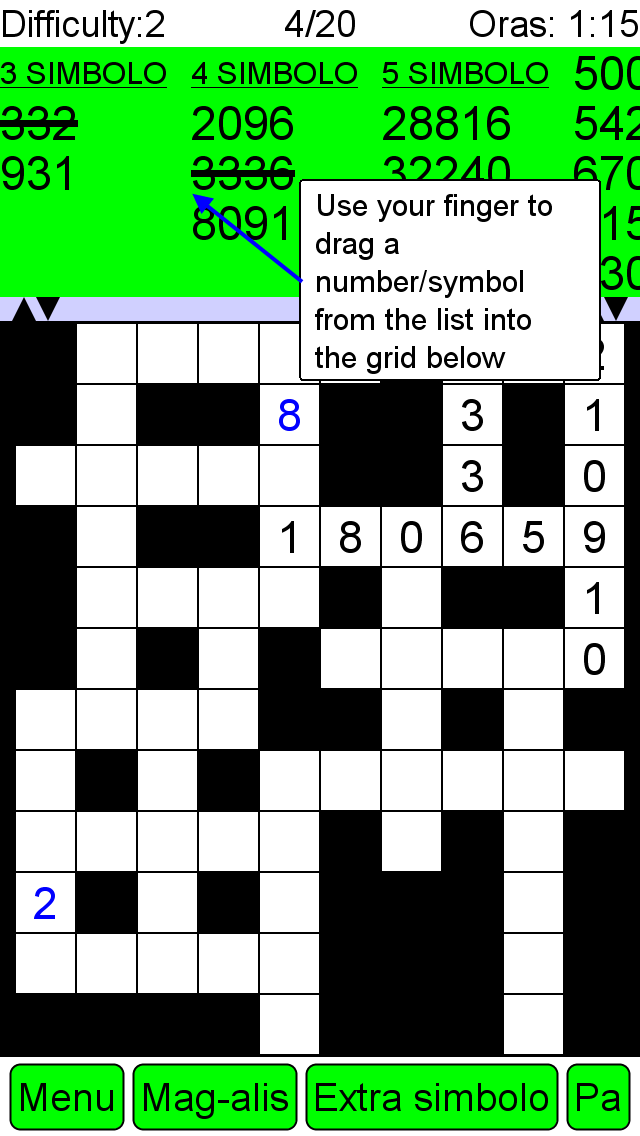This screenshot has width=640, height=1136.
Task: Tap the partially visible Pa button
Action: click(598, 1097)
